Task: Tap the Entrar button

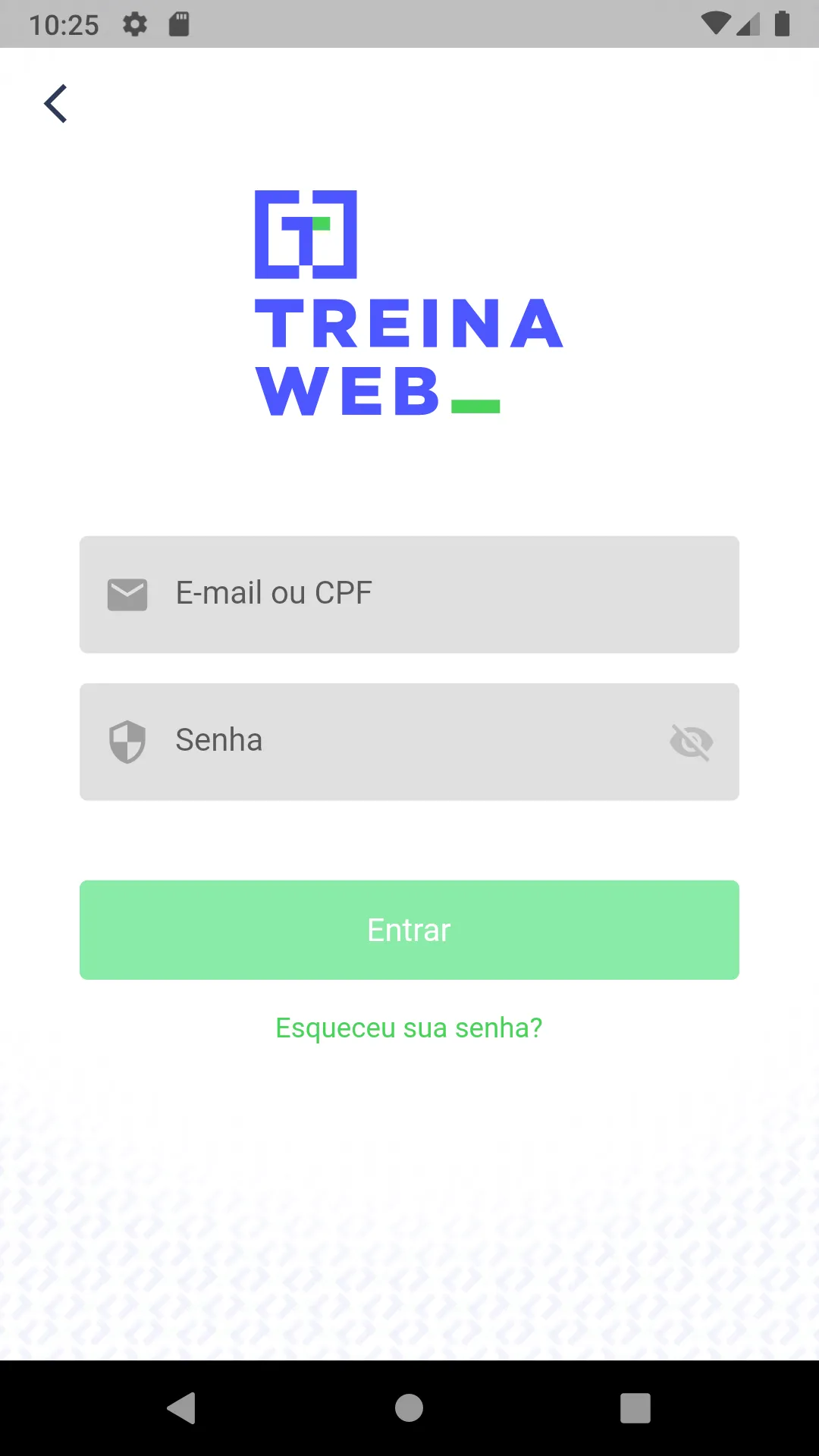Action: [409, 930]
